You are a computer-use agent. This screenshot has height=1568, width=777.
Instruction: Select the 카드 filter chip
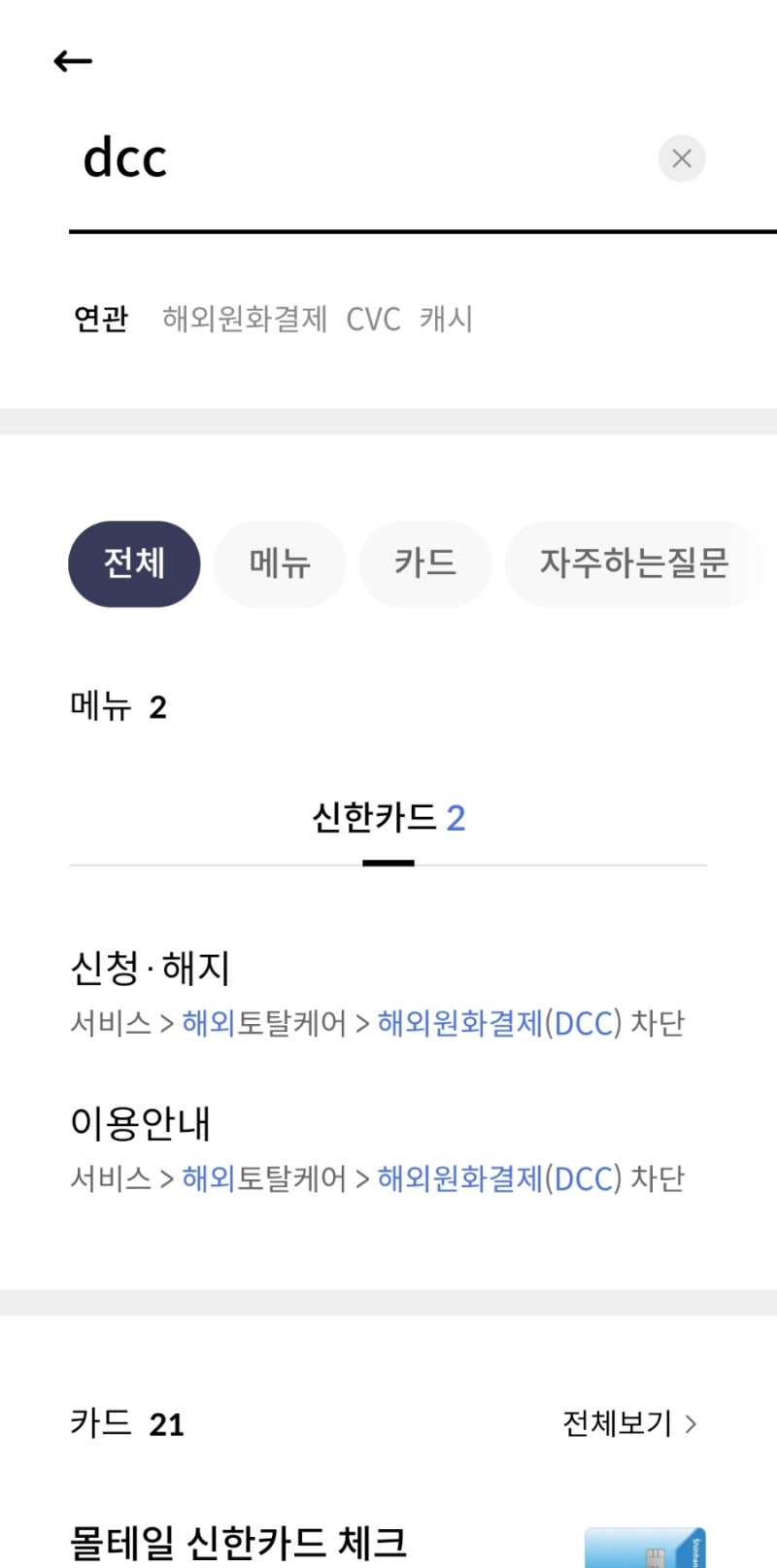point(425,564)
